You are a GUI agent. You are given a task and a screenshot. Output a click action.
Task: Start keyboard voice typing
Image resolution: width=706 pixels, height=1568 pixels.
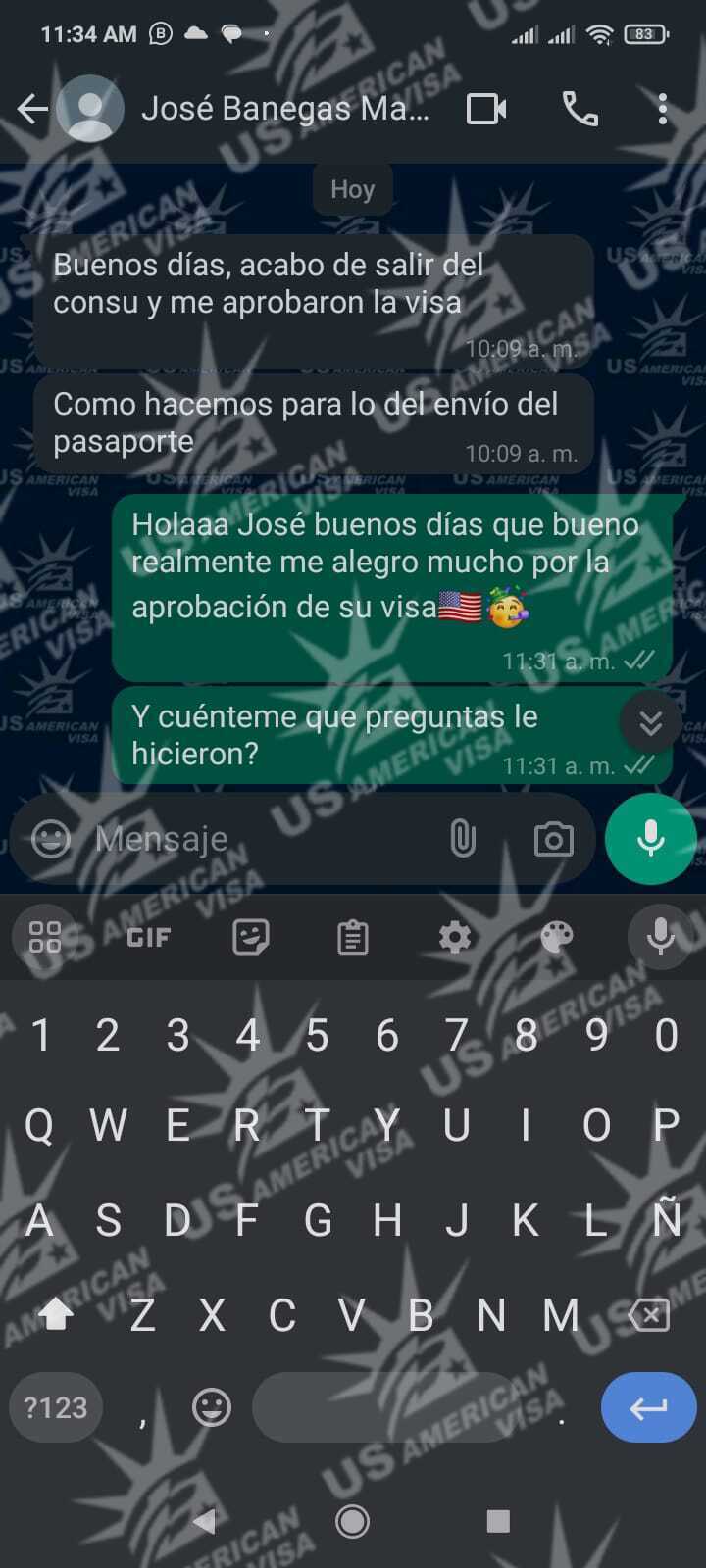(661, 938)
